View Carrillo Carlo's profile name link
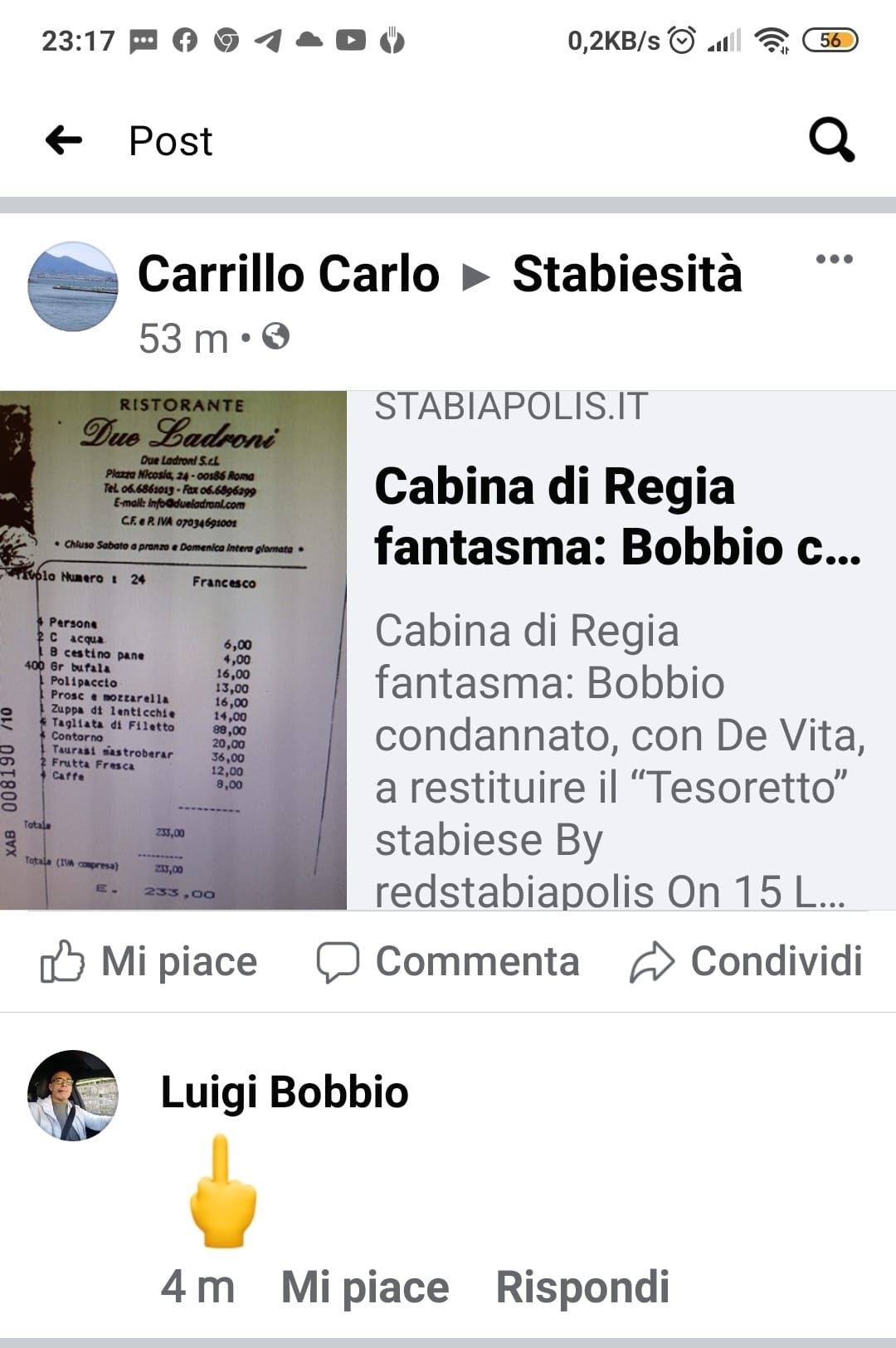 click(x=288, y=274)
